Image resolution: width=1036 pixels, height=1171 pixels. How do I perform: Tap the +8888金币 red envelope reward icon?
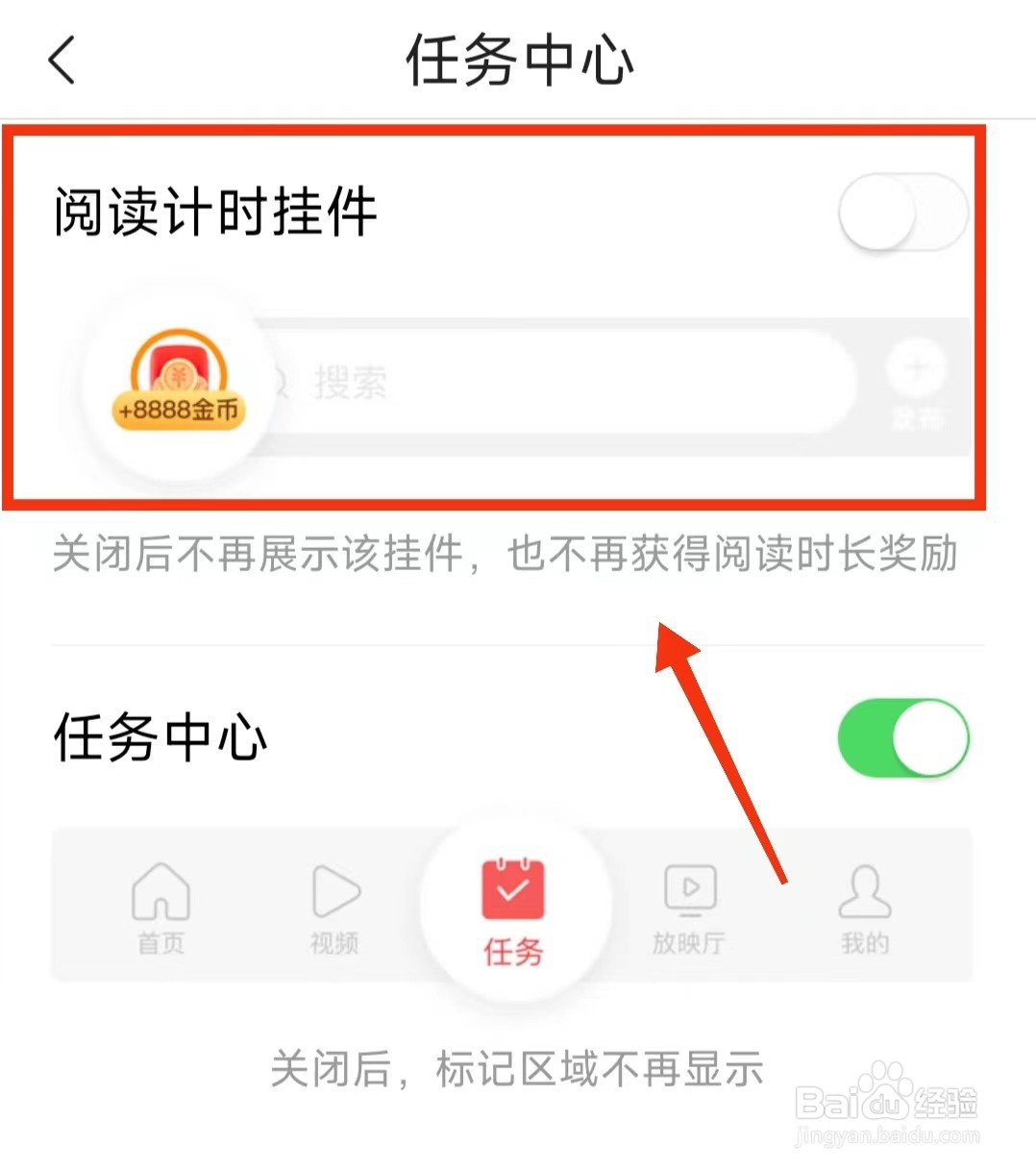[x=178, y=380]
